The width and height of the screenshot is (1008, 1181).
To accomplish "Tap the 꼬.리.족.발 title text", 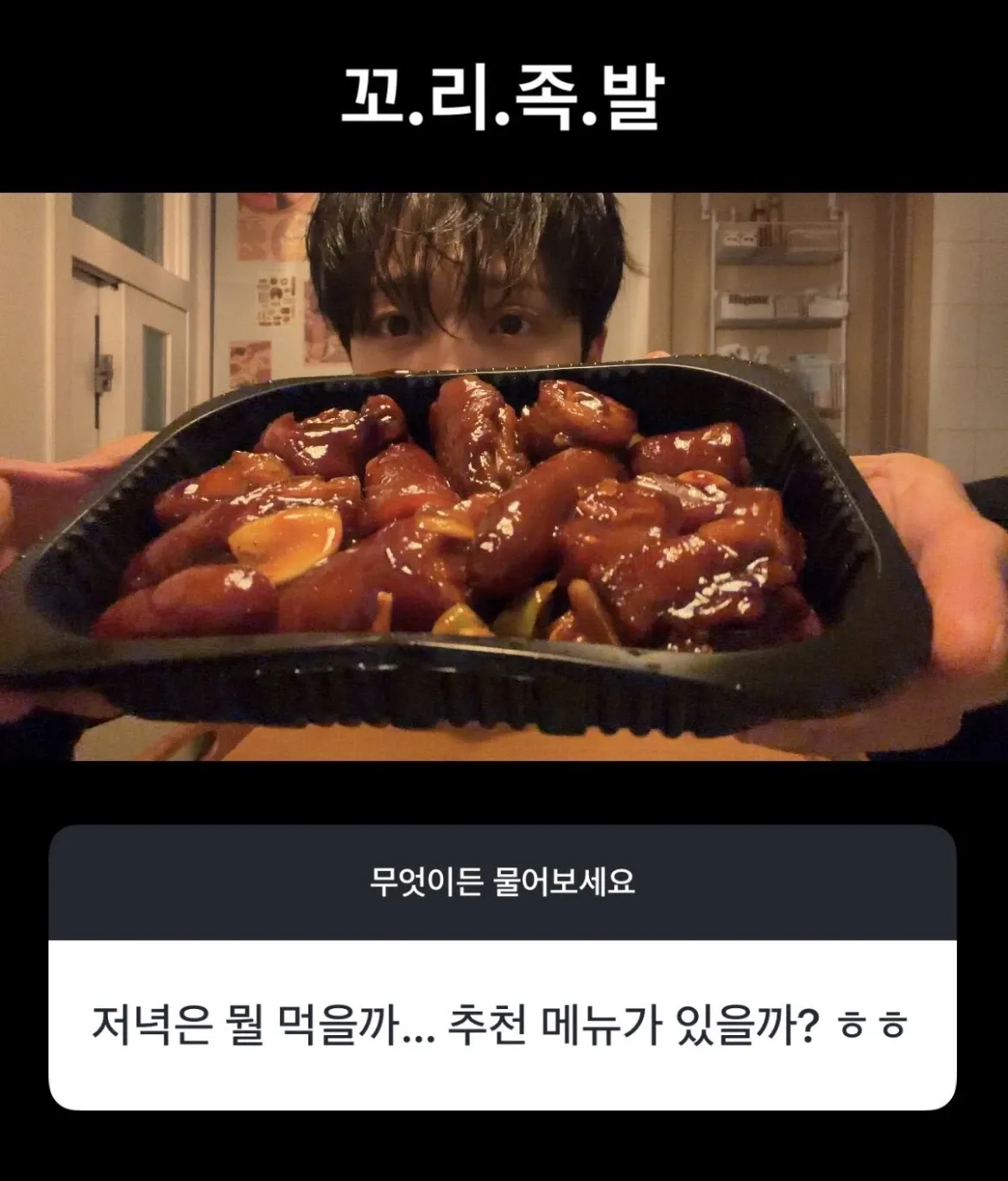I will pyautogui.click(x=504, y=95).
